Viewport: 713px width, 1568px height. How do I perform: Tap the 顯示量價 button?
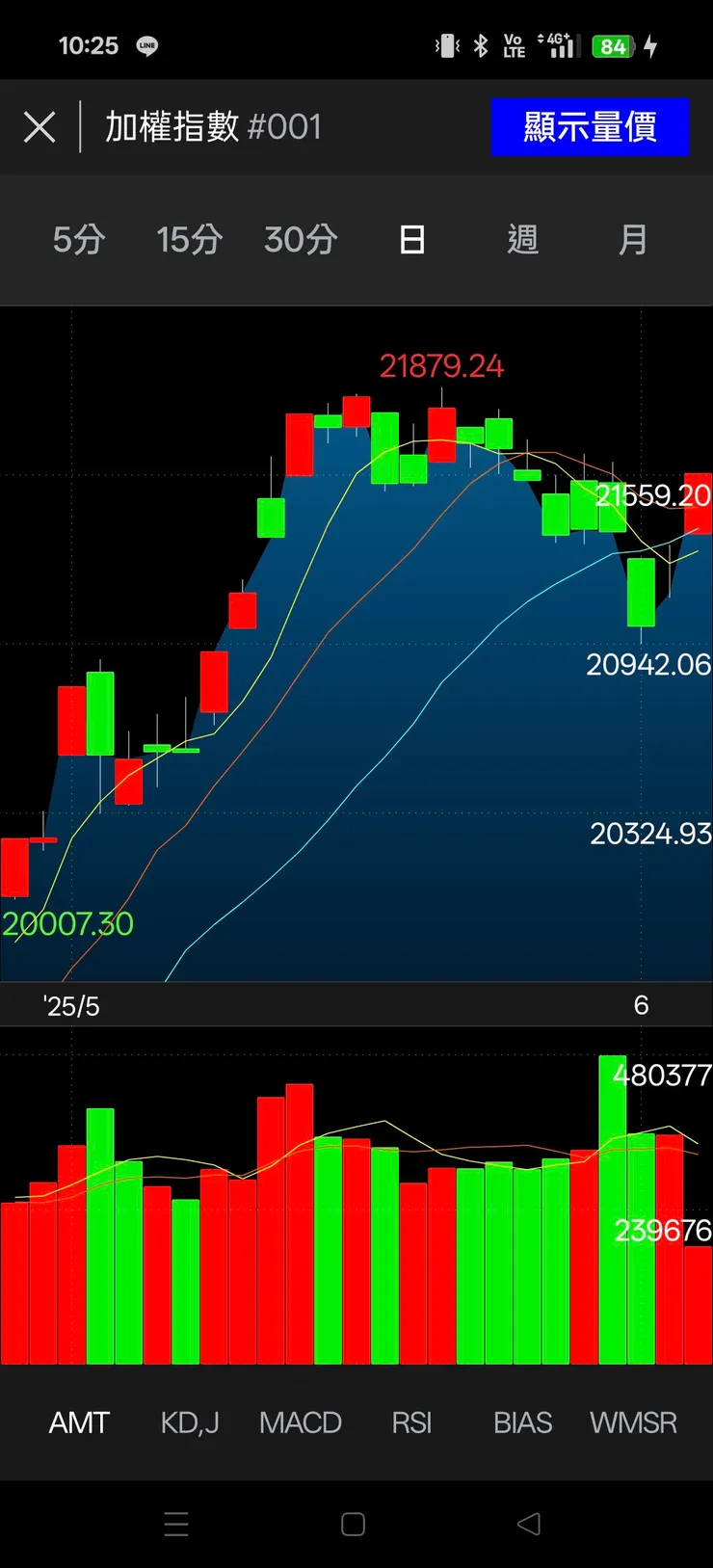tap(590, 127)
